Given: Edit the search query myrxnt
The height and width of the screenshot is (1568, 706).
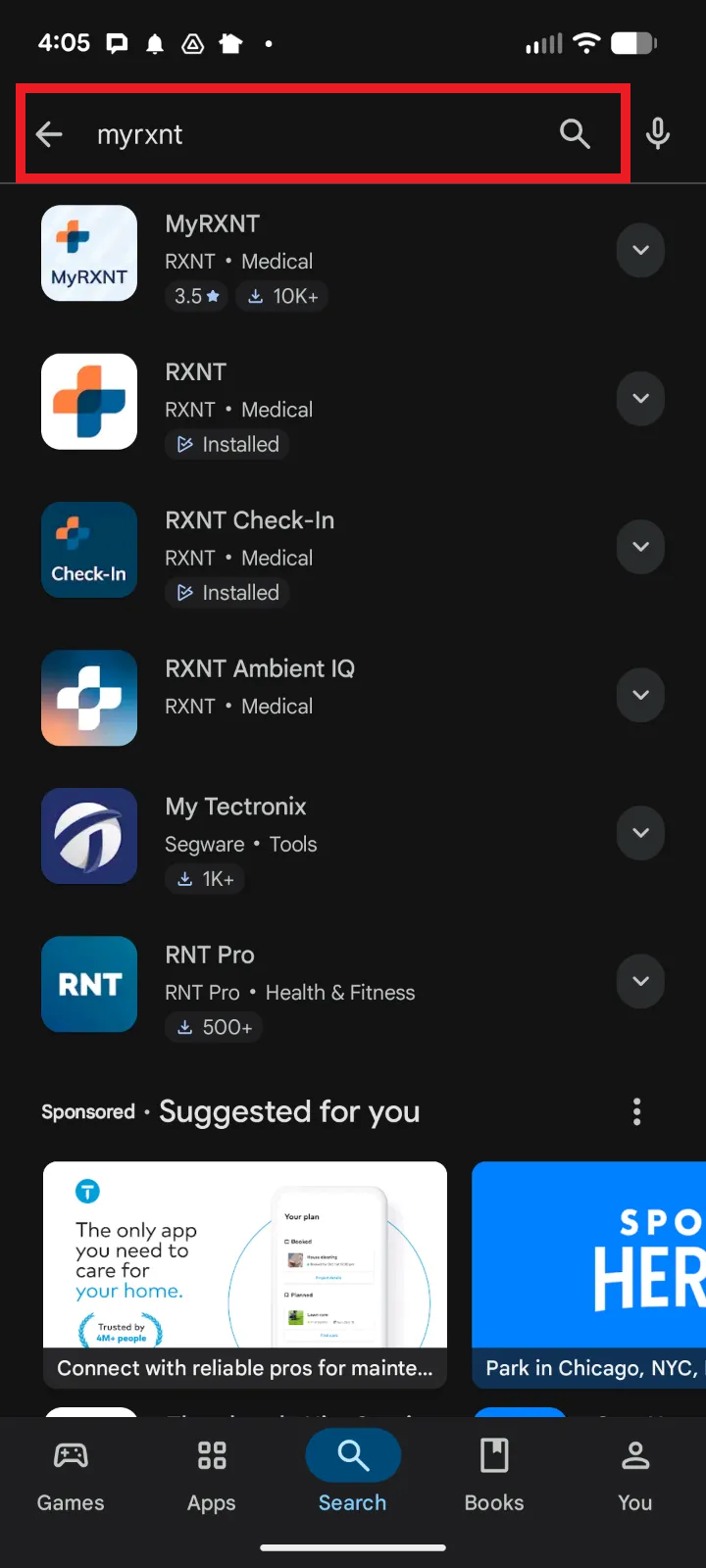Looking at the screenshot, I should pyautogui.click(x=314, y=134).
